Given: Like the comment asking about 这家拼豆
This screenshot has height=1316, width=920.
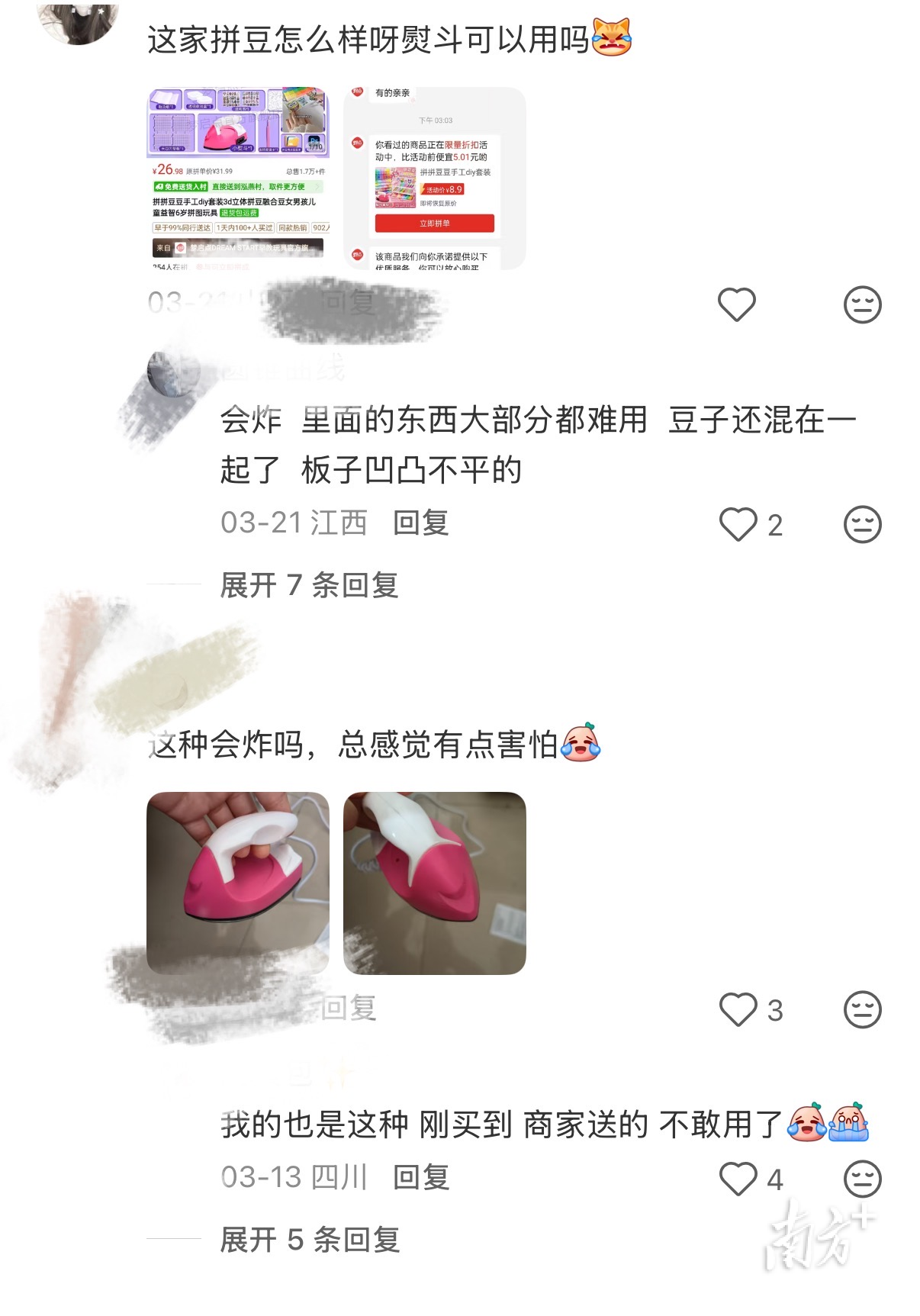Looking at the screenshot, I should click(x=736, y=305).
